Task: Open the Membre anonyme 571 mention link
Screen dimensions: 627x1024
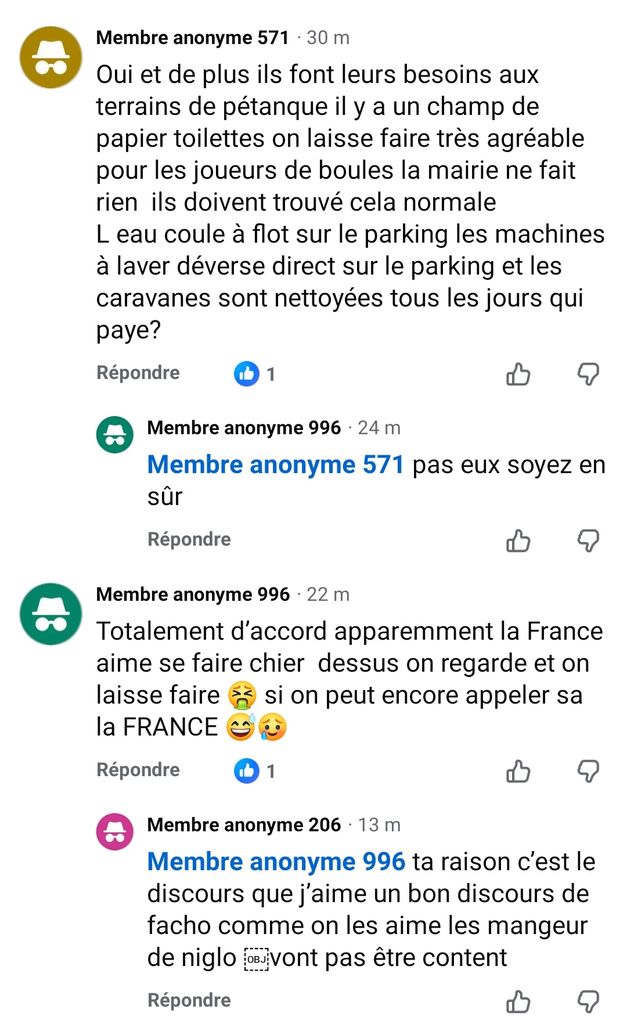Action: click(275, 465)
